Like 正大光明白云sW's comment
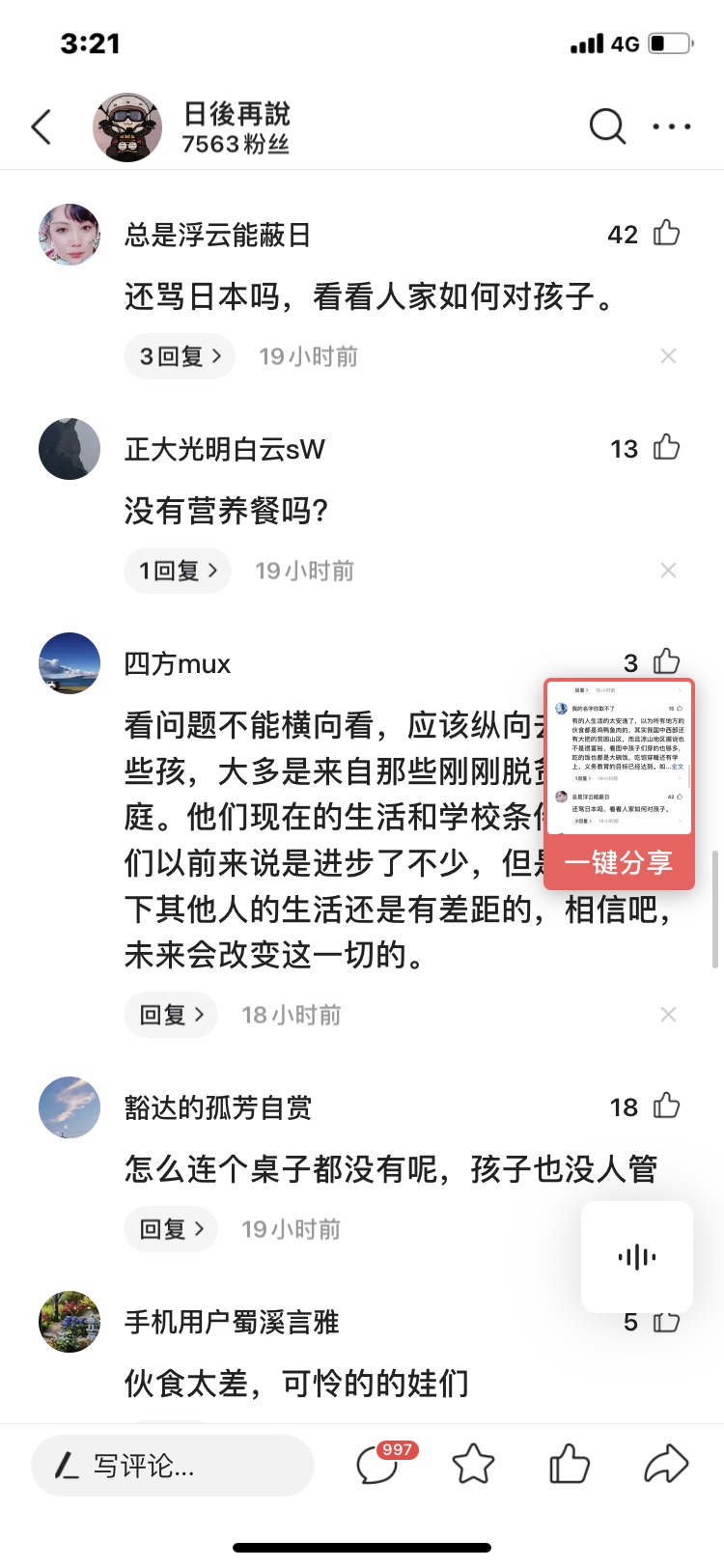This screenshot has height=1568, width=724. [x=667, y=448]
